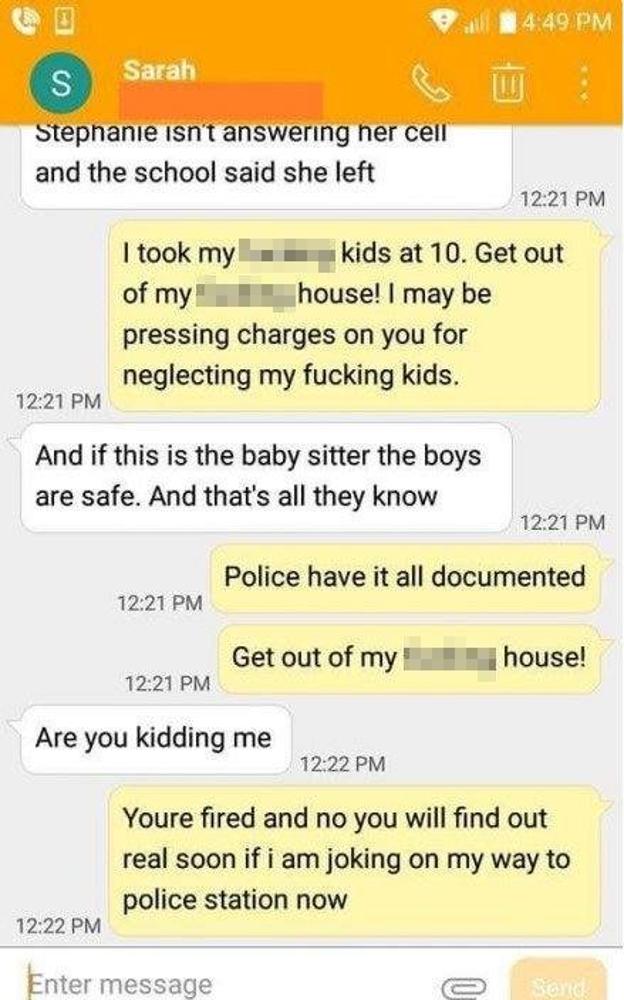This screenshot has height=1000, width=624.
Task: Open the three-dot overflow menu
Action: coord(582,82)
